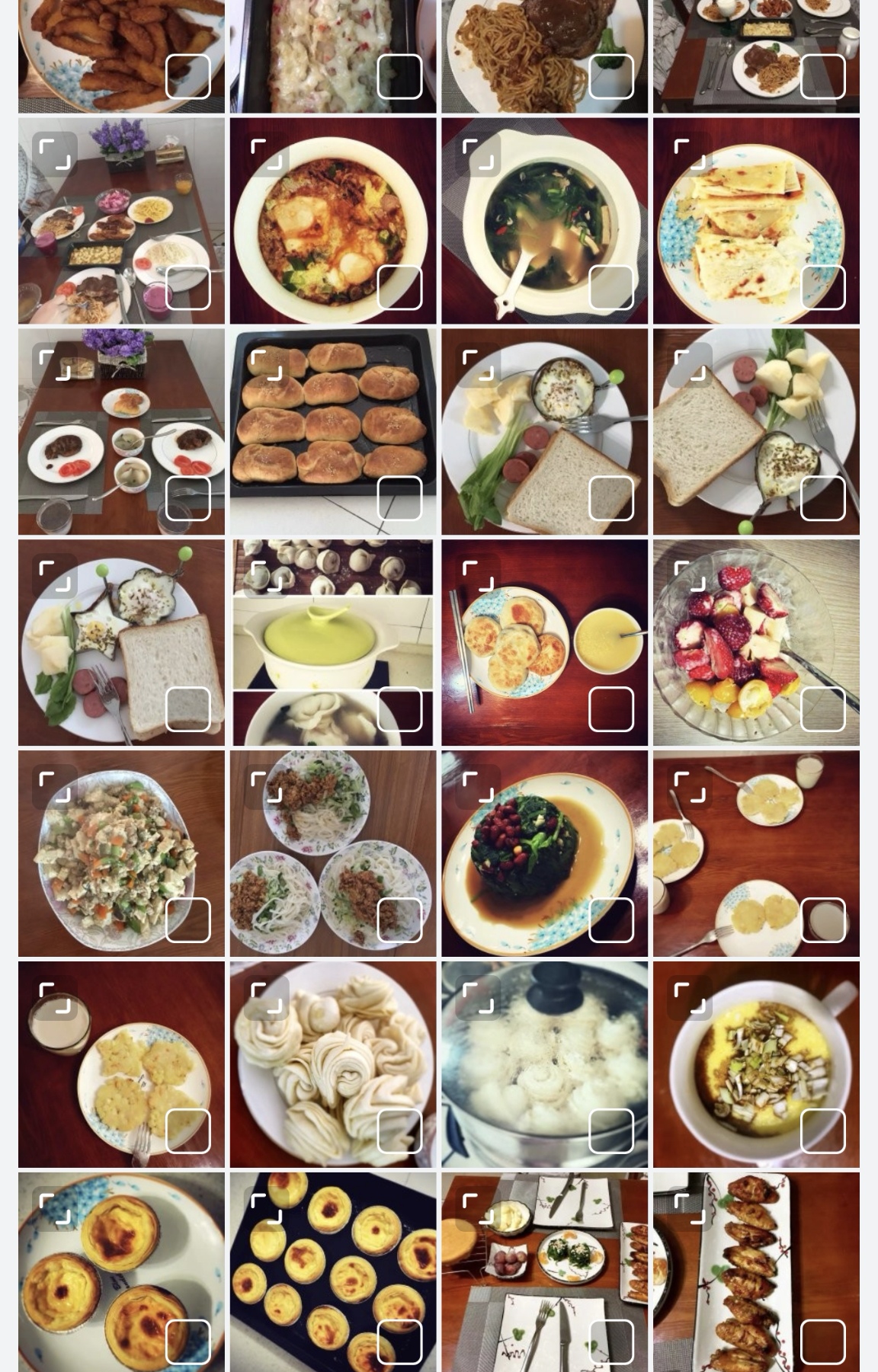The width and height of the screenshot is (878, 1372).
Task: Select the strawberry fruit salad photo
Action: pyautogui.click(x=822, y=709)
